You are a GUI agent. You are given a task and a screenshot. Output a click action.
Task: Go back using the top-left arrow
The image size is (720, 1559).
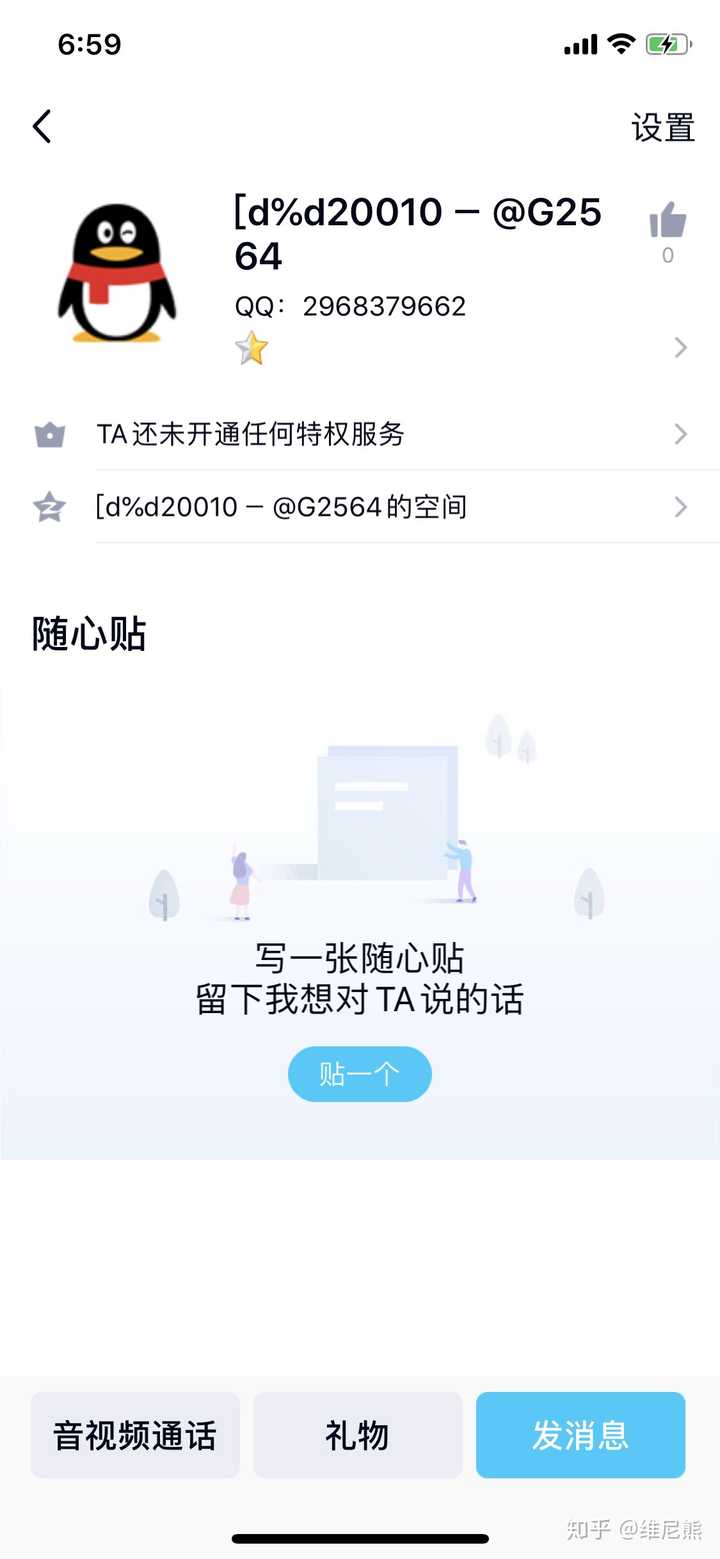click(42, 127)
